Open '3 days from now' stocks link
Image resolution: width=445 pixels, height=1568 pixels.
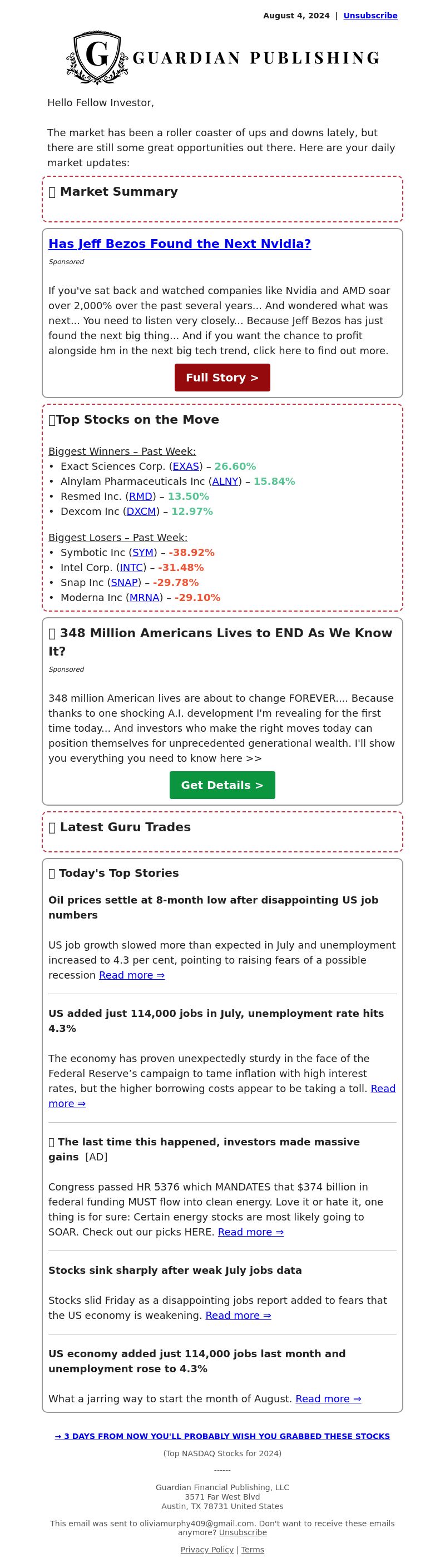[x=222, y=1436]
